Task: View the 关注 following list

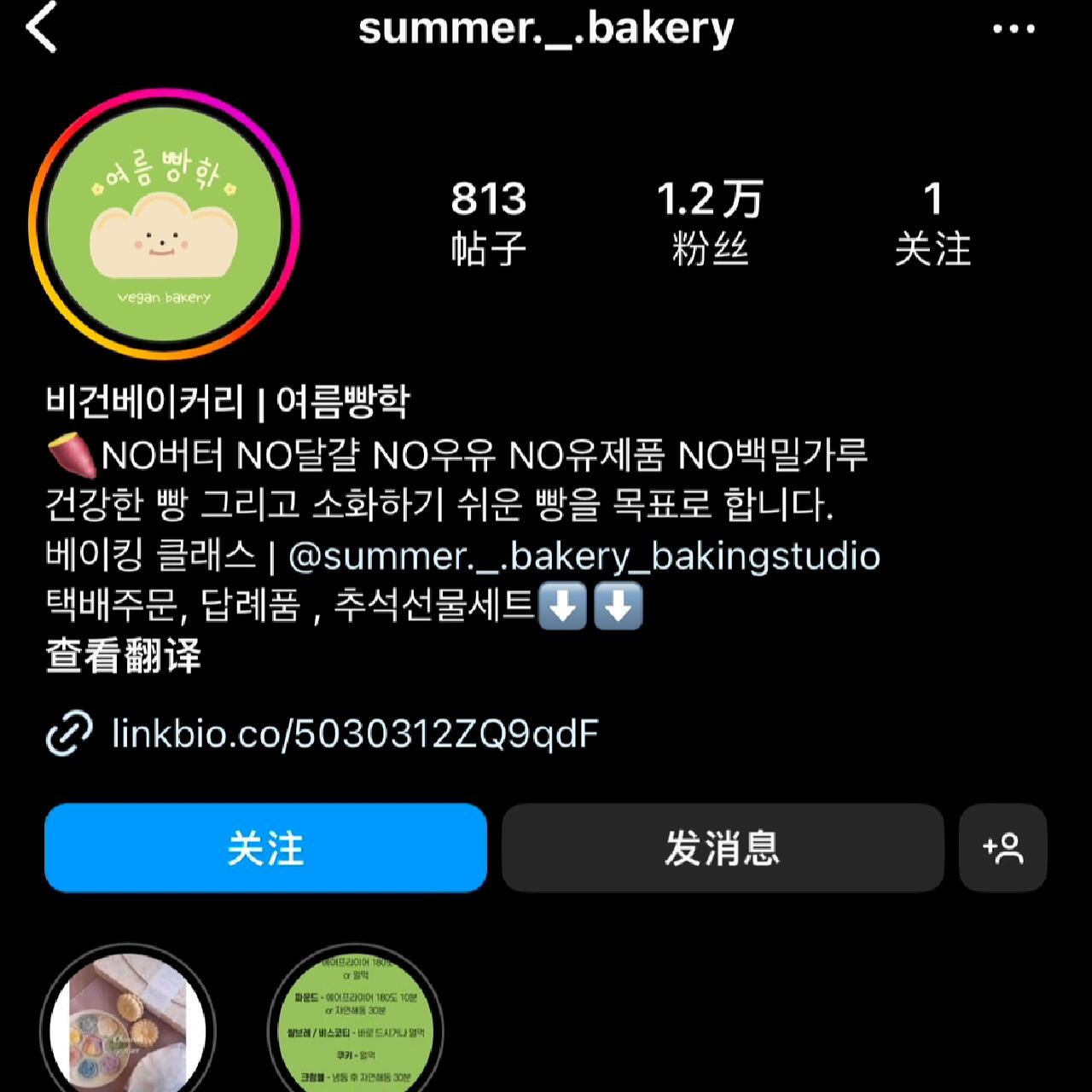Action: pos(932,222)
